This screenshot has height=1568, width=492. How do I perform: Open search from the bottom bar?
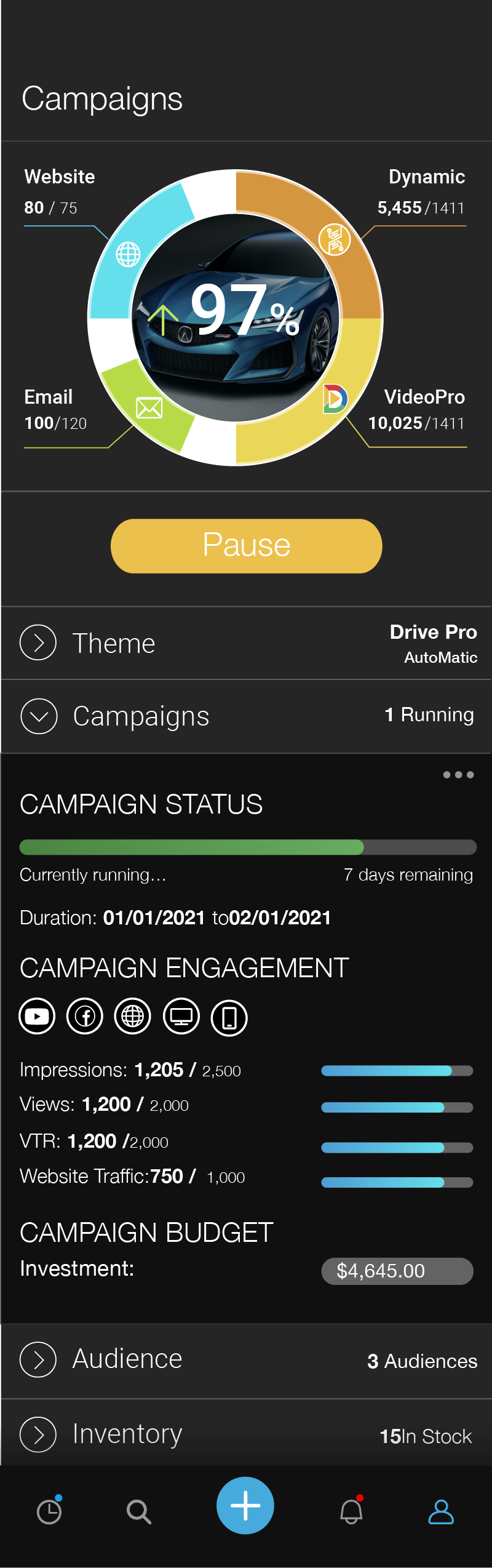(x=138, y=1511)
